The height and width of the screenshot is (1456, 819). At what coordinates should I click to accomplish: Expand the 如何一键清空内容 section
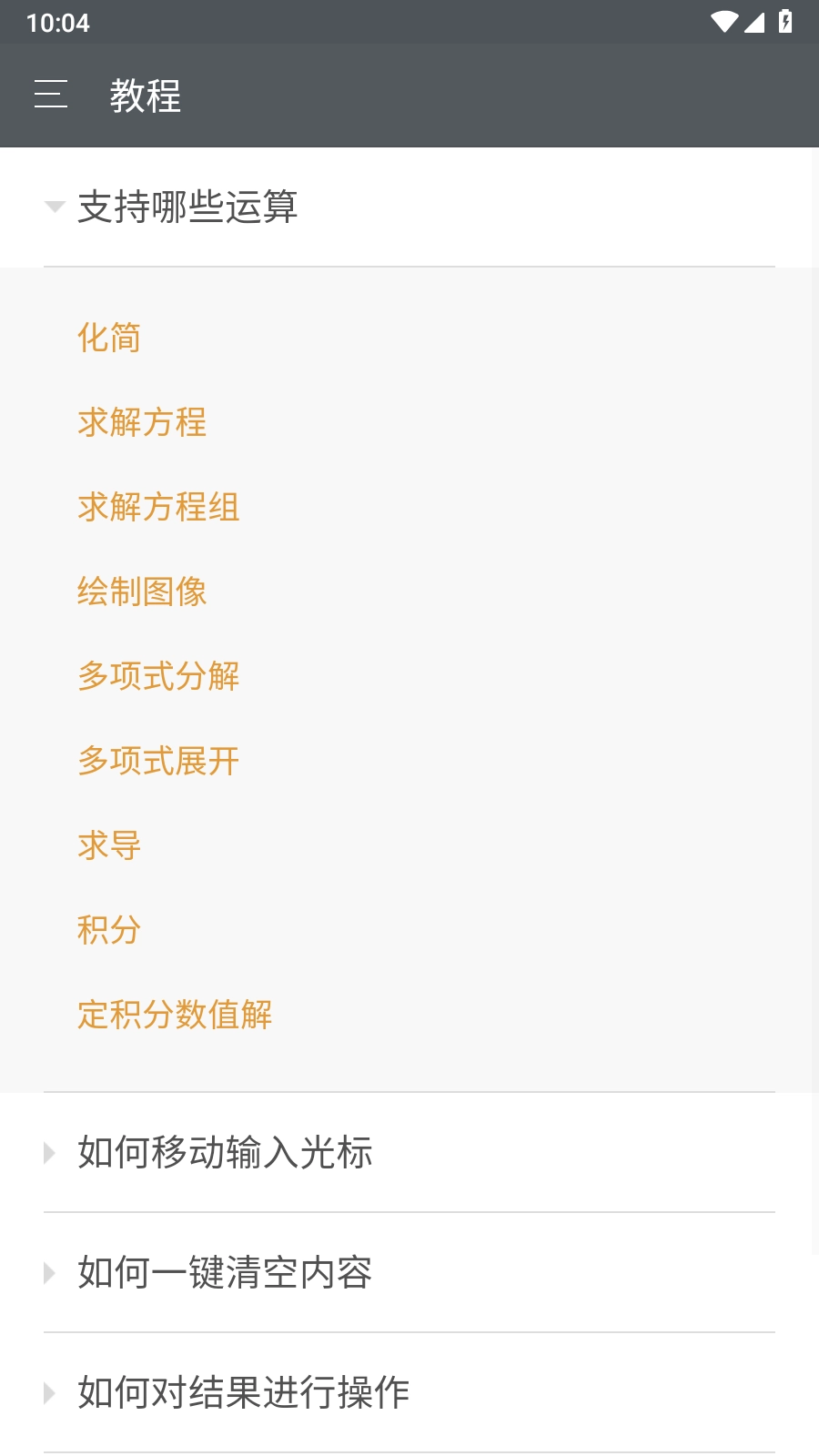click(225, 1273)
